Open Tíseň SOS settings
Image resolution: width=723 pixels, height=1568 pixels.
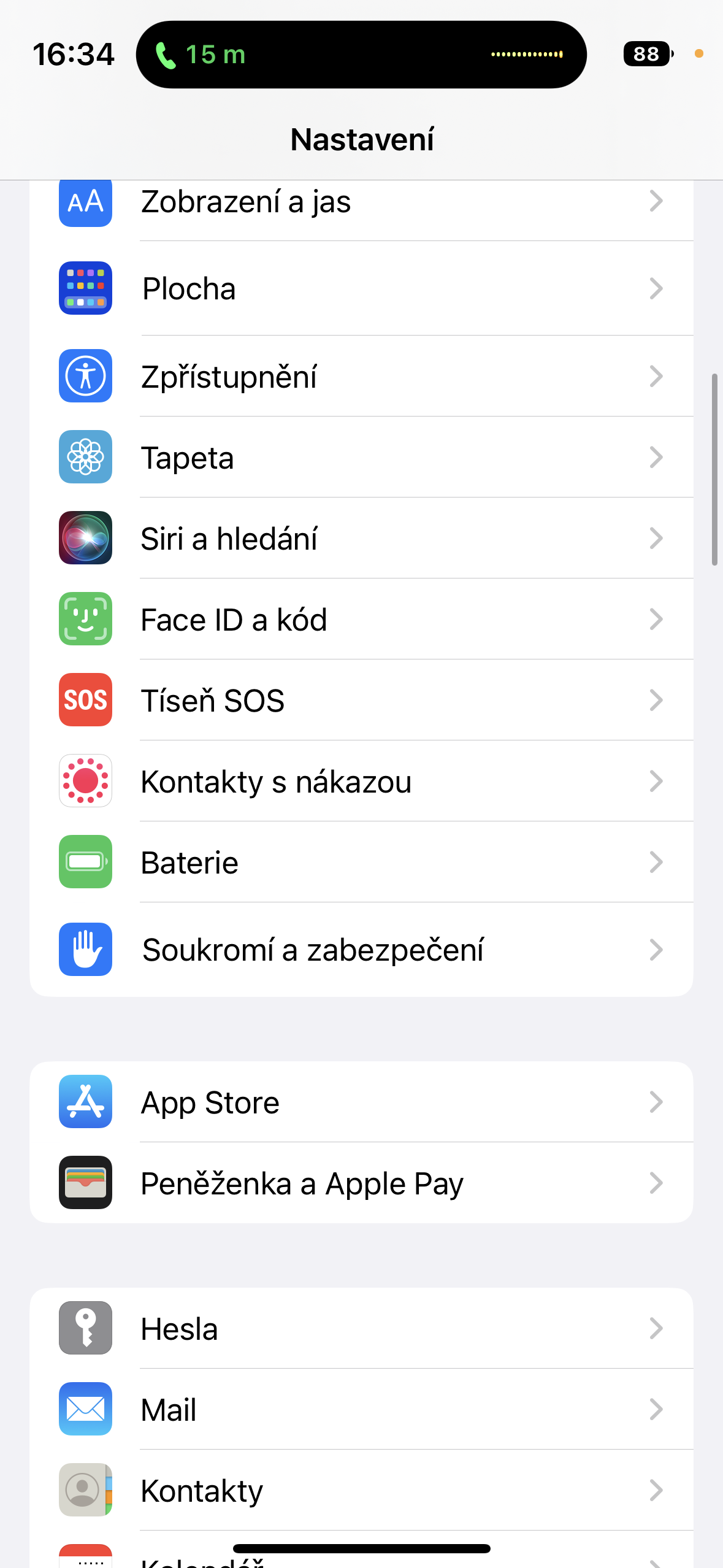pyautogui.click(x=361, y=701)
